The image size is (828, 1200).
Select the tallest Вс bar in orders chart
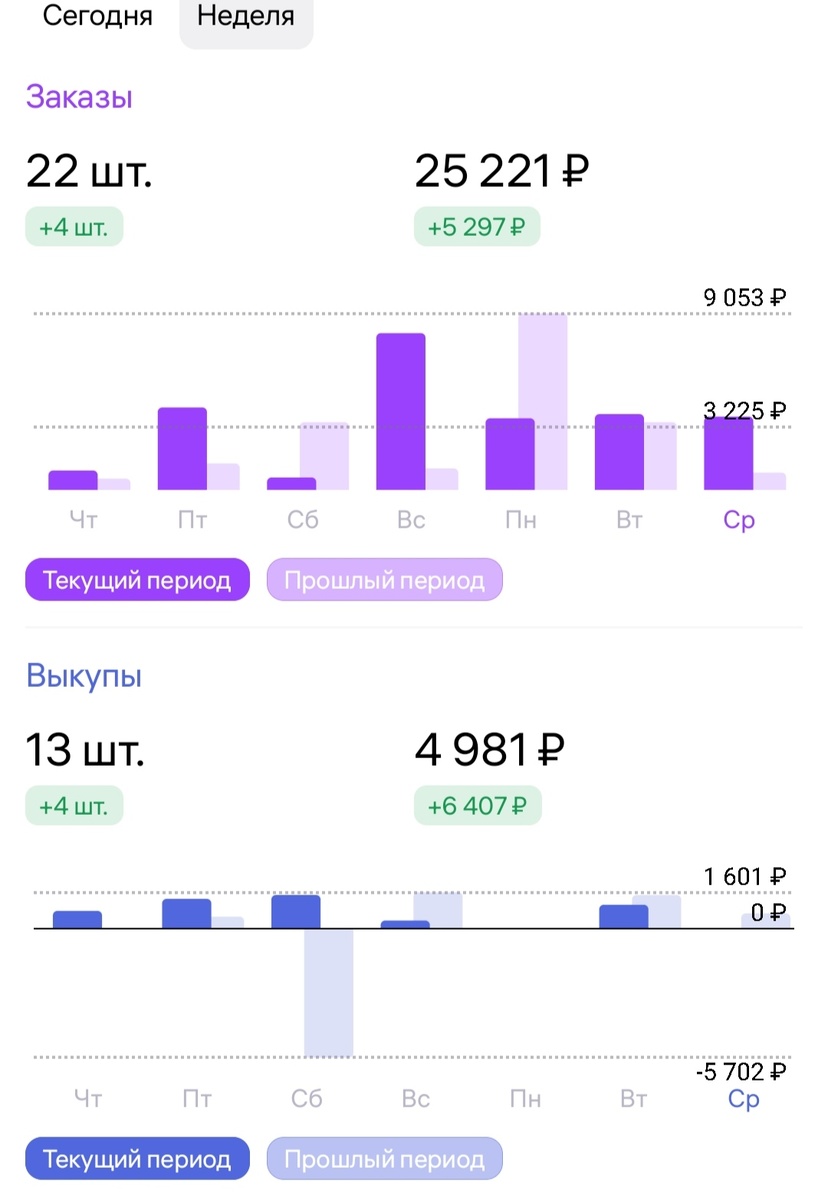[400, 410]
